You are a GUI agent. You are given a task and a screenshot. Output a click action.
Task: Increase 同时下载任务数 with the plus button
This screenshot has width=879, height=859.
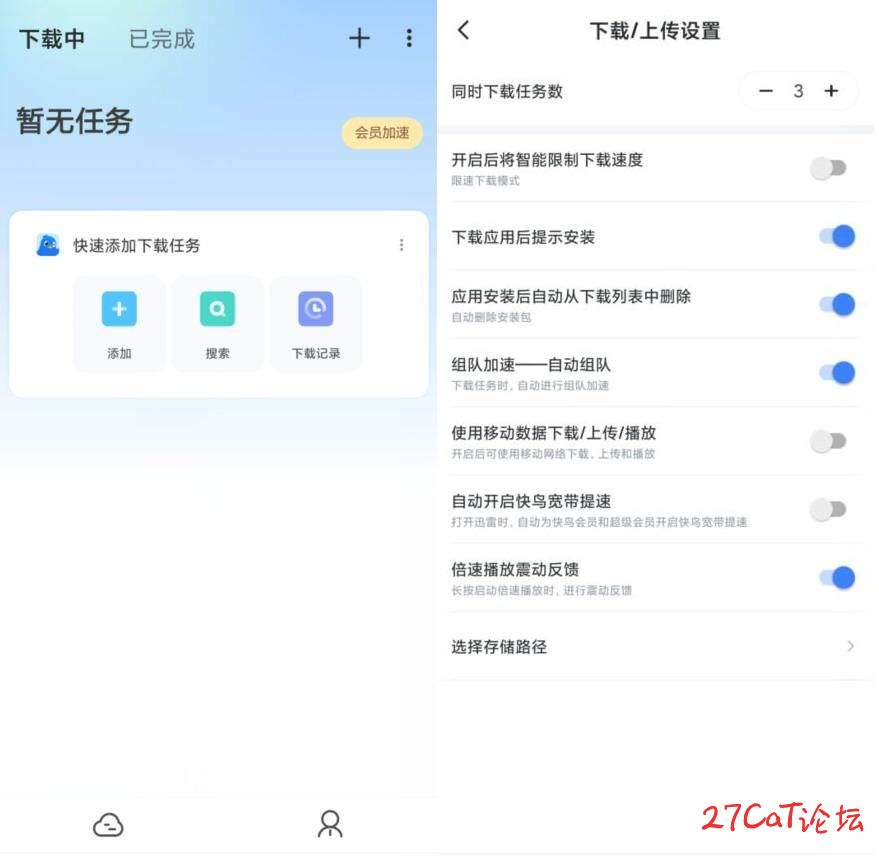(831, 91)
